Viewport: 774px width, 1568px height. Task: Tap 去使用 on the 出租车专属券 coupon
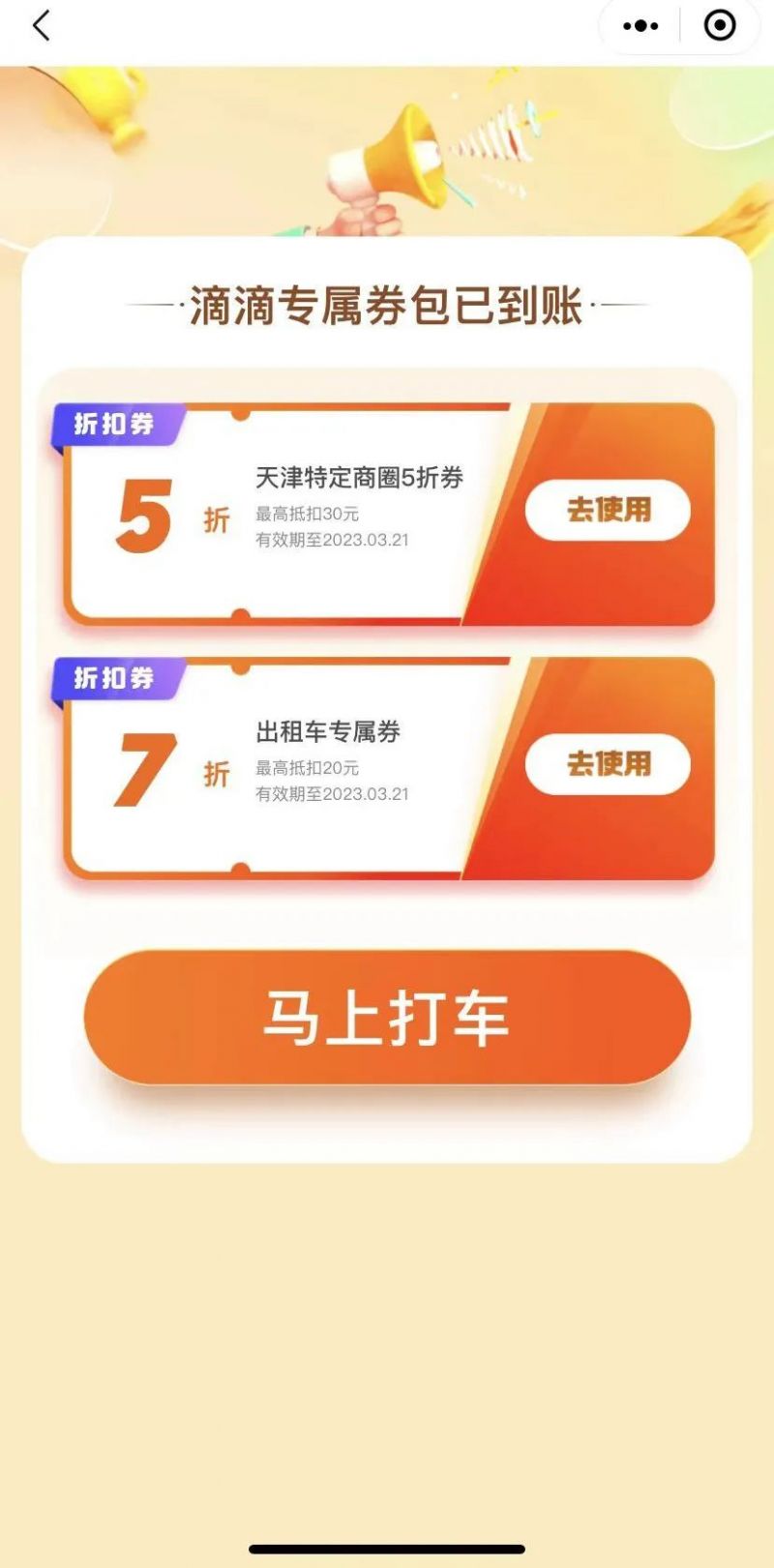pyautogui.click(x=607, y=765)
